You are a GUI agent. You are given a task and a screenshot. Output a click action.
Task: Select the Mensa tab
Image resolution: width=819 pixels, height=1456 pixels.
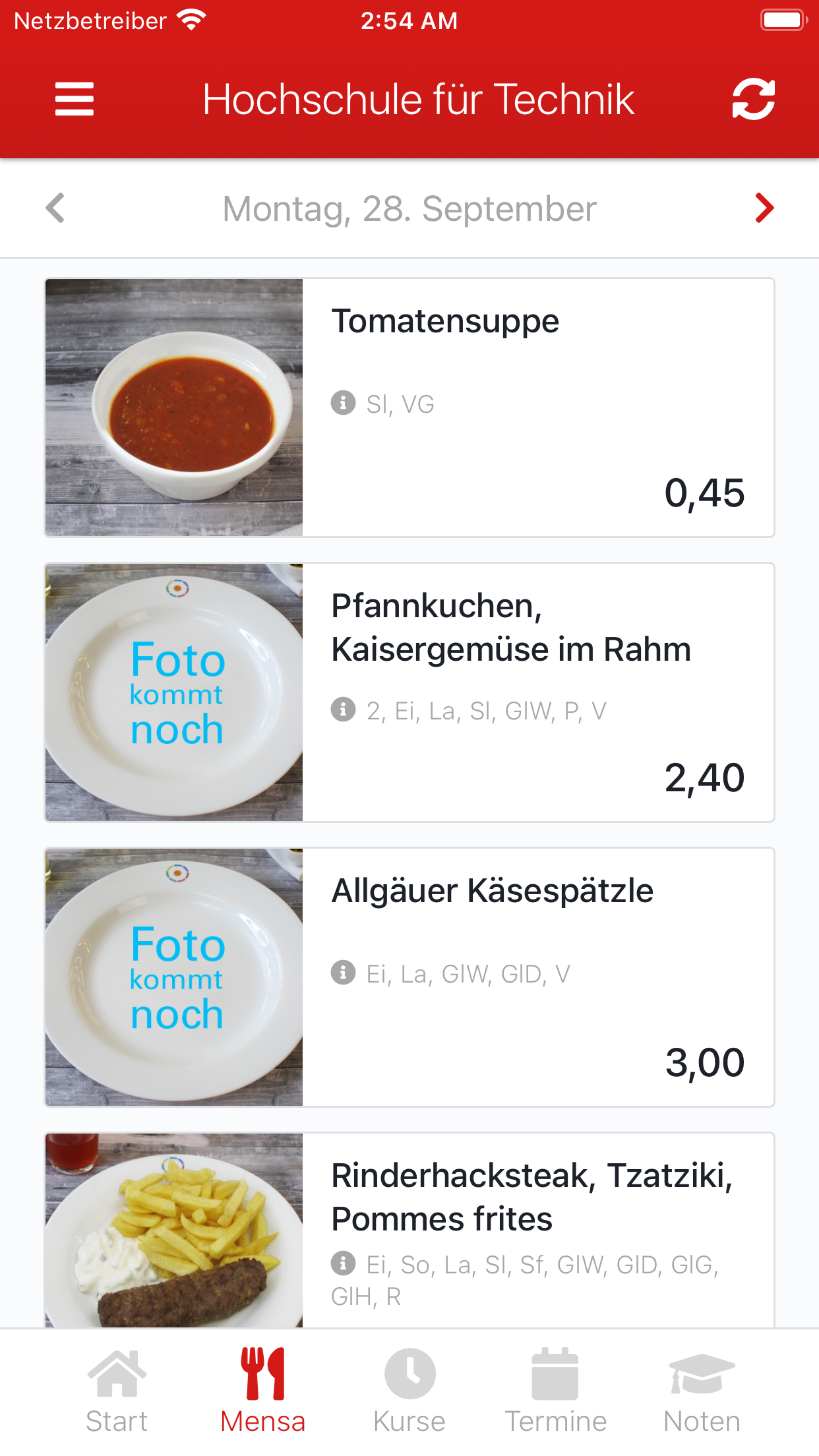point(262,1391)
